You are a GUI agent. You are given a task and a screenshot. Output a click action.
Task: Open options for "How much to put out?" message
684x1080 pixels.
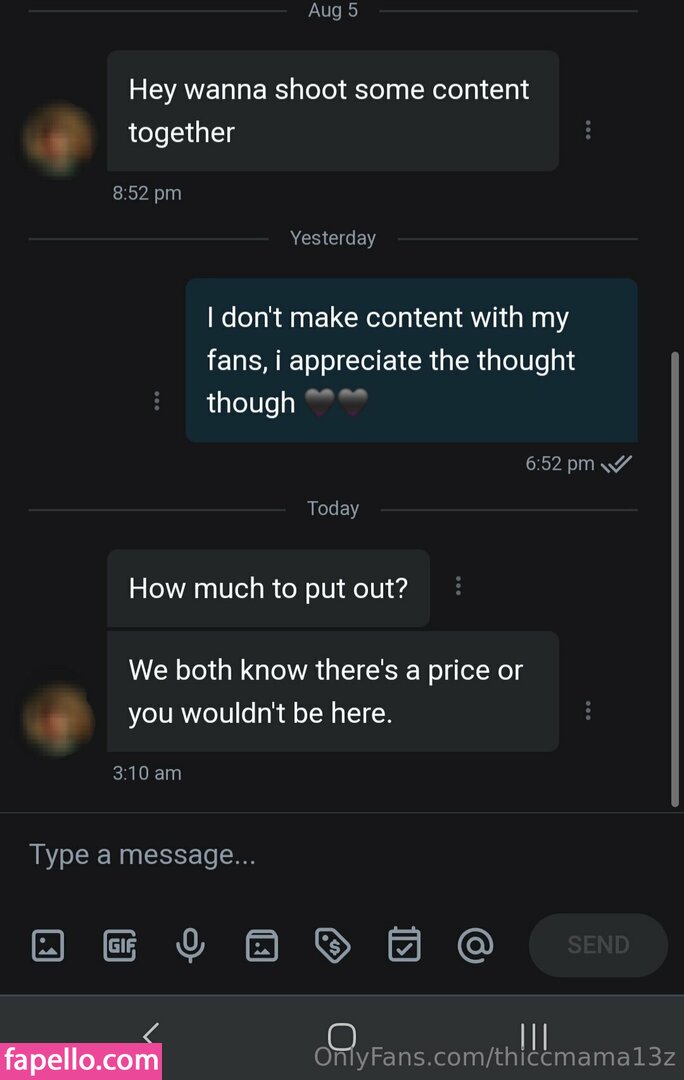tap(458, 586)
